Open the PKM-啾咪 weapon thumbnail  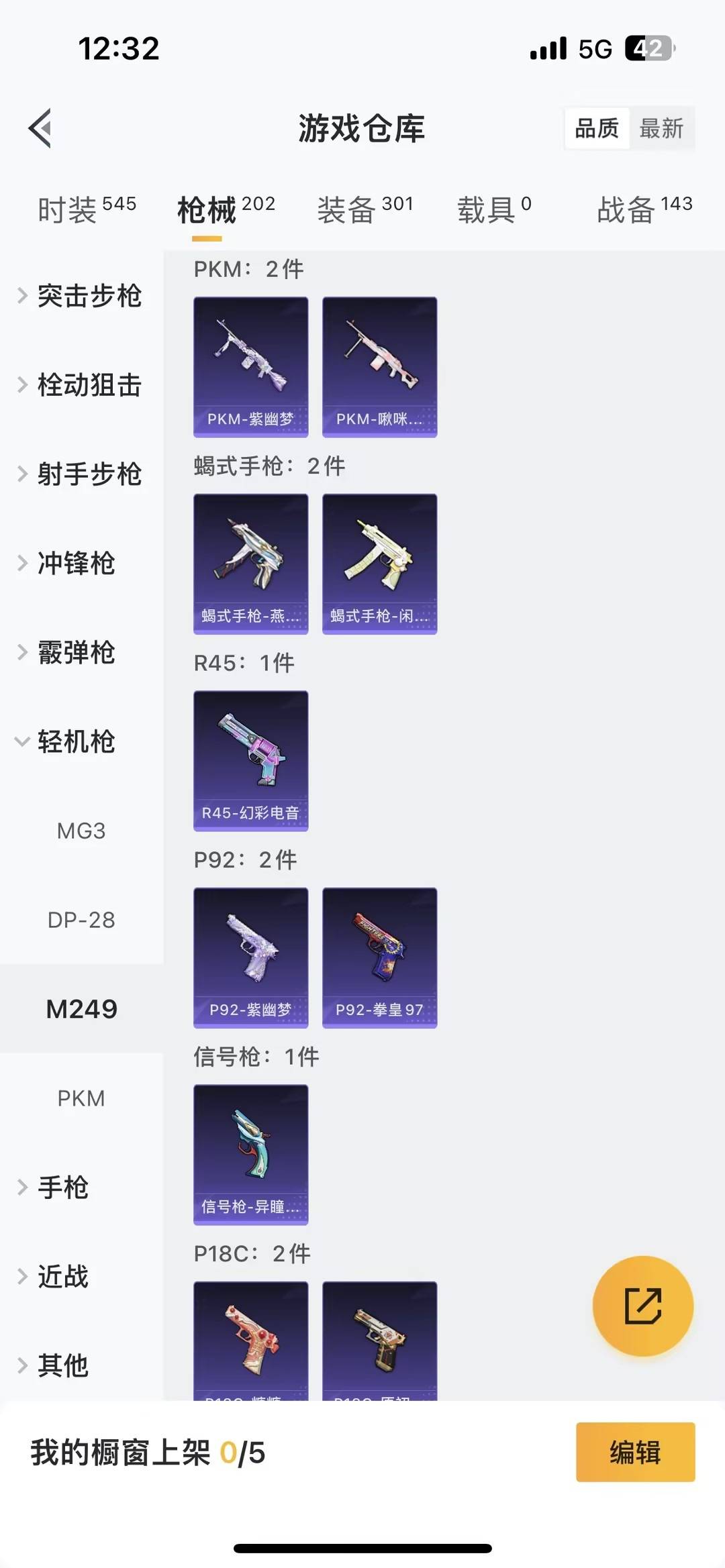pos(379,364)
